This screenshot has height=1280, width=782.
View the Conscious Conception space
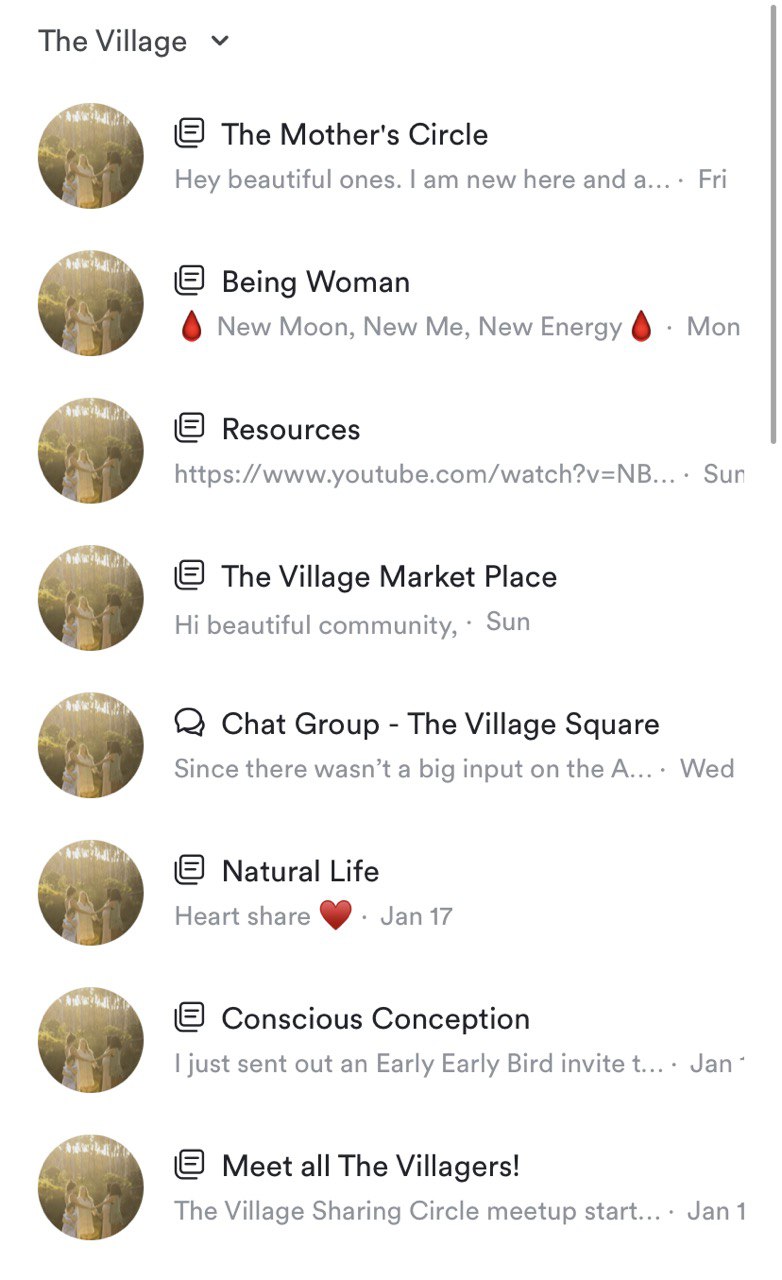tap(375, 1019)
